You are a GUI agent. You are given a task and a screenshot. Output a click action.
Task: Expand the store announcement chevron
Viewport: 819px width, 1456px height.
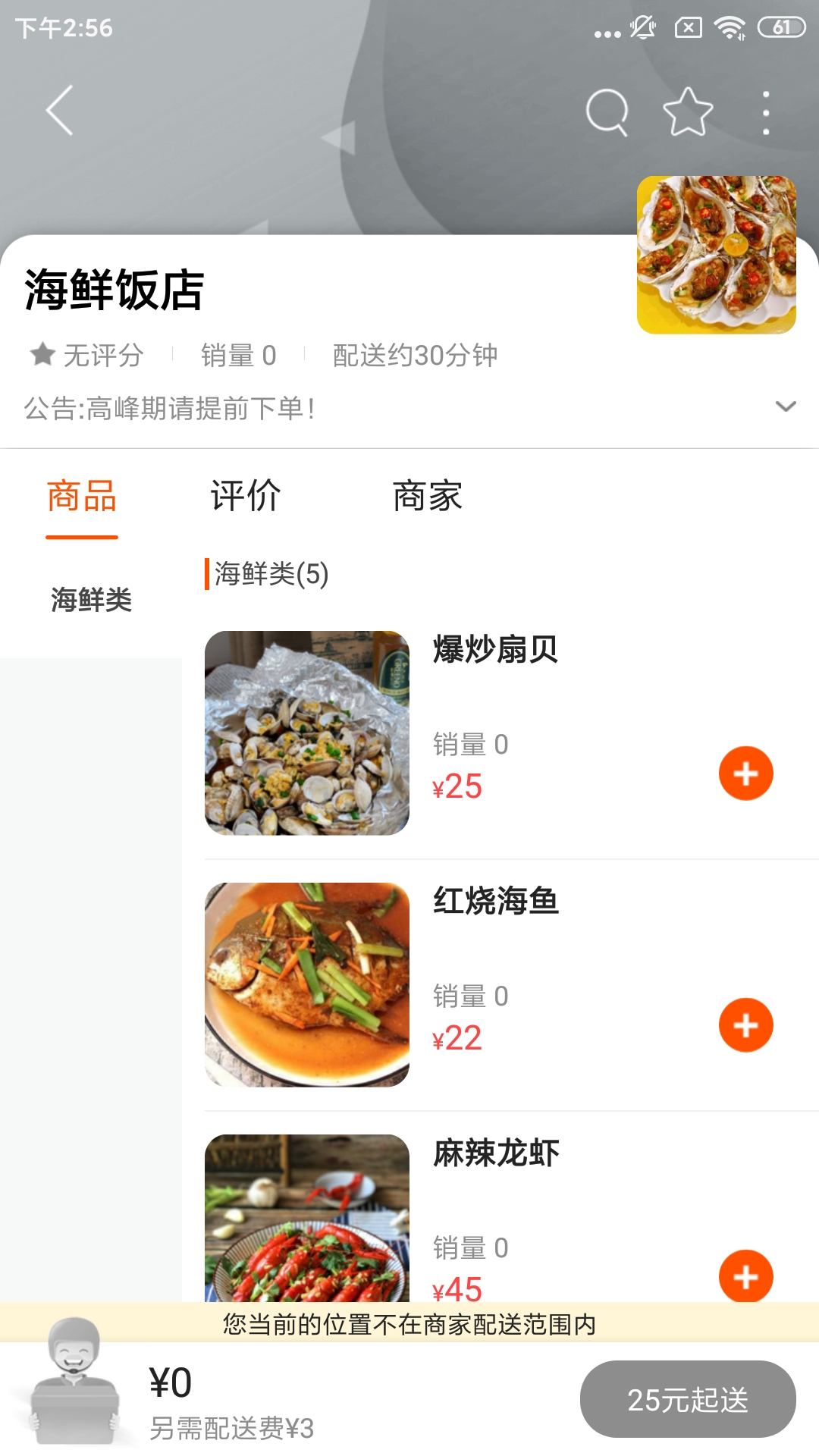(786, 406)
